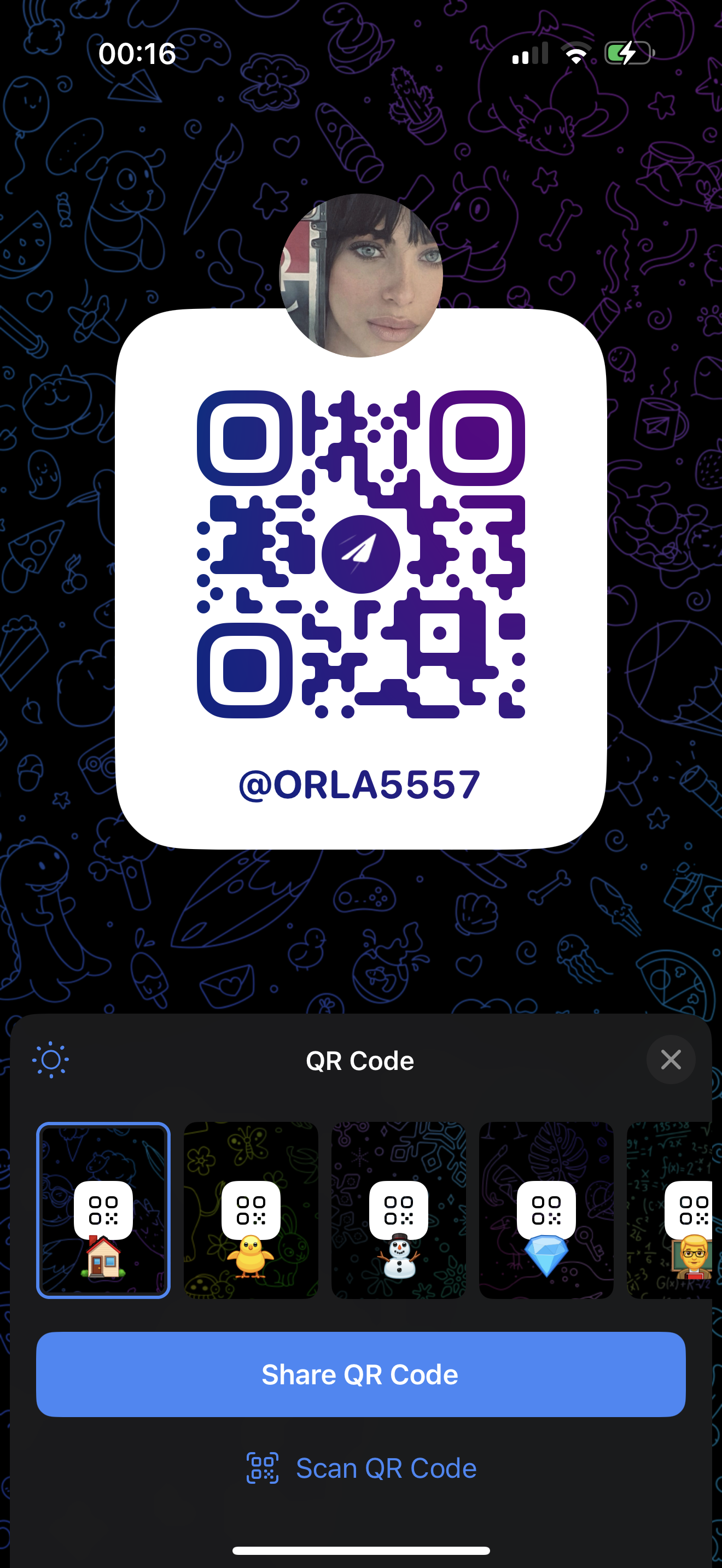Choose the baby chick theme
722x1568 pixels.
[251, 1209]
